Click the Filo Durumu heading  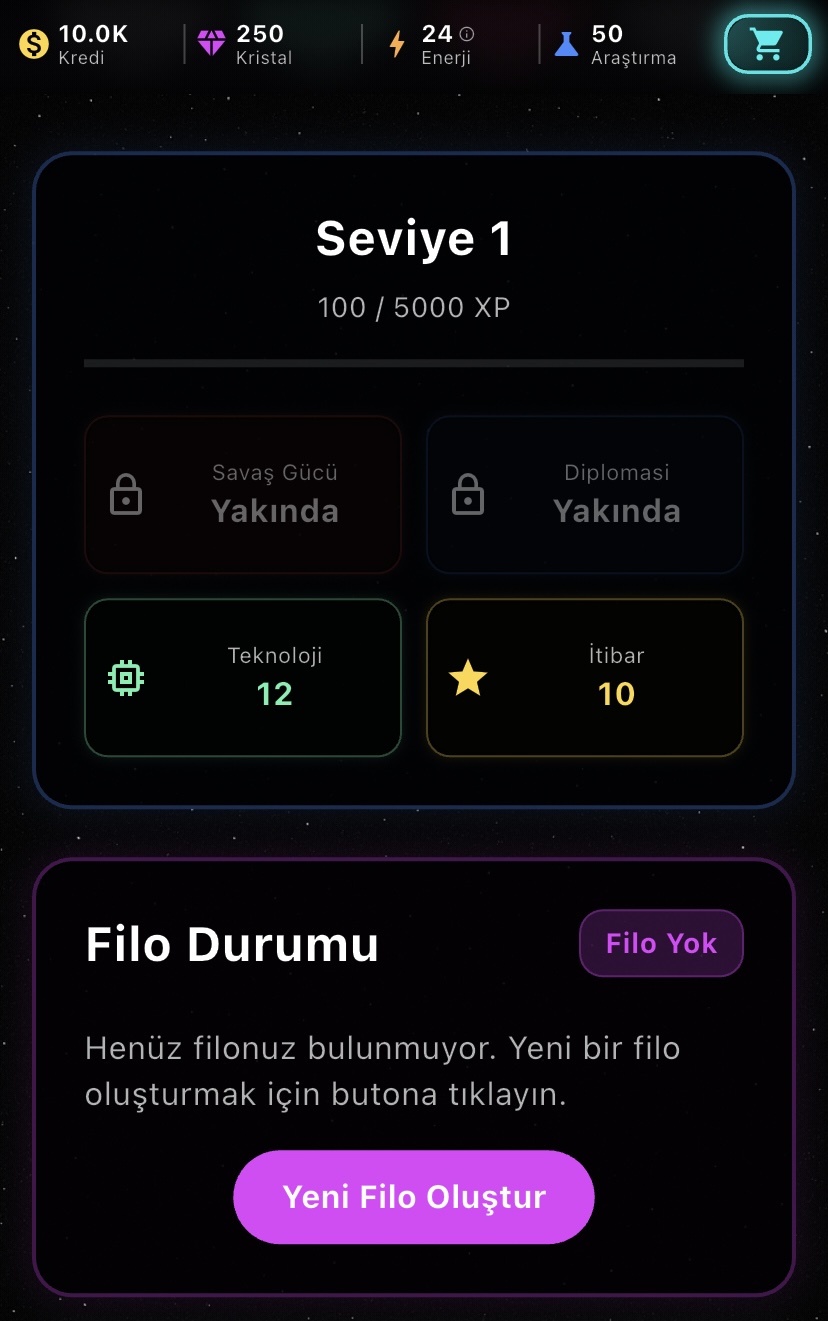(x=232, y=942)
